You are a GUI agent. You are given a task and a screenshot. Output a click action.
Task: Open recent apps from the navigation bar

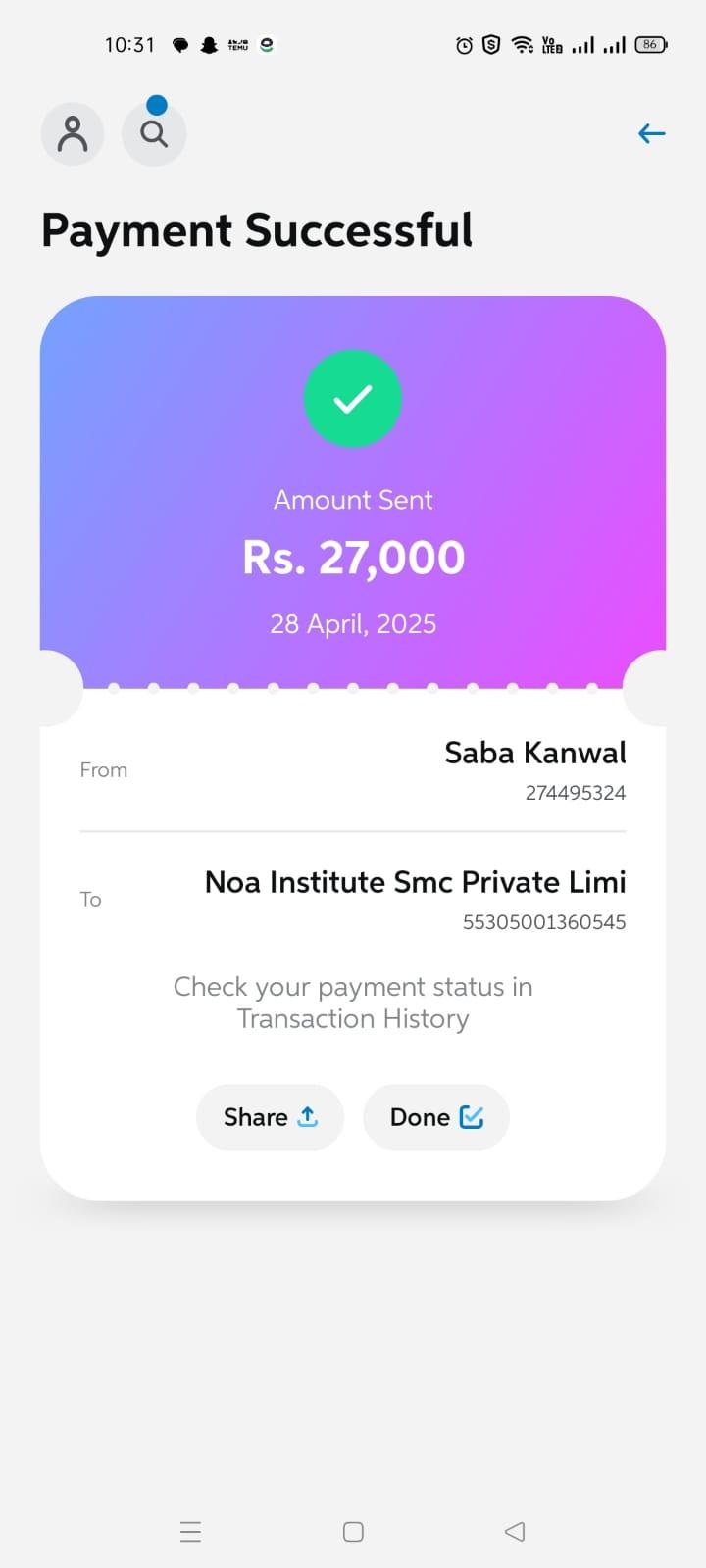(191, 1531)
